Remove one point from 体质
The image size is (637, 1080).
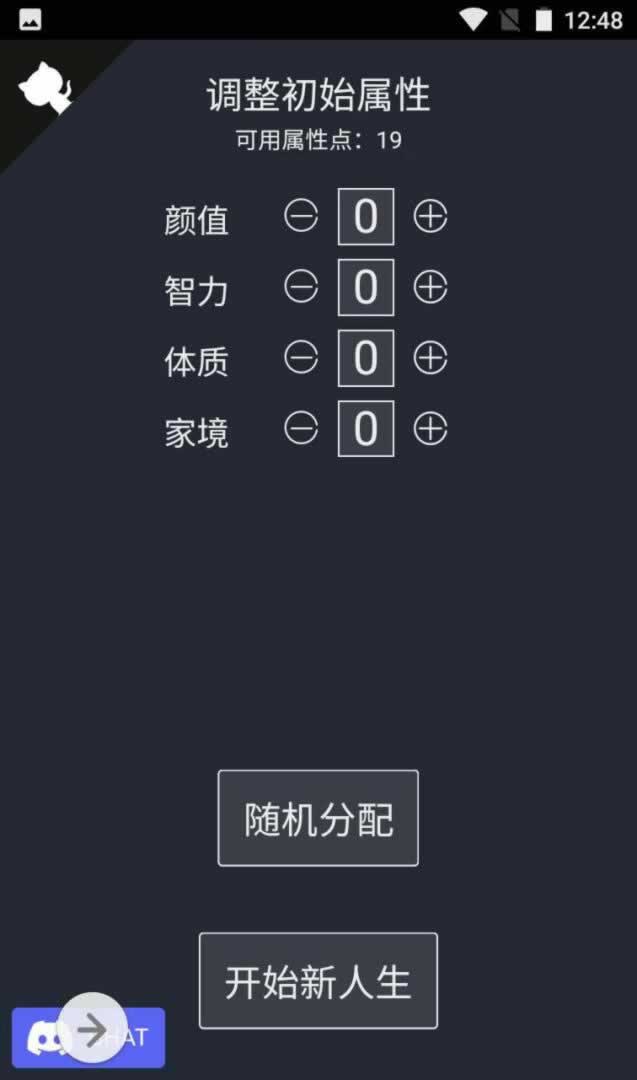tap(301, 358)
